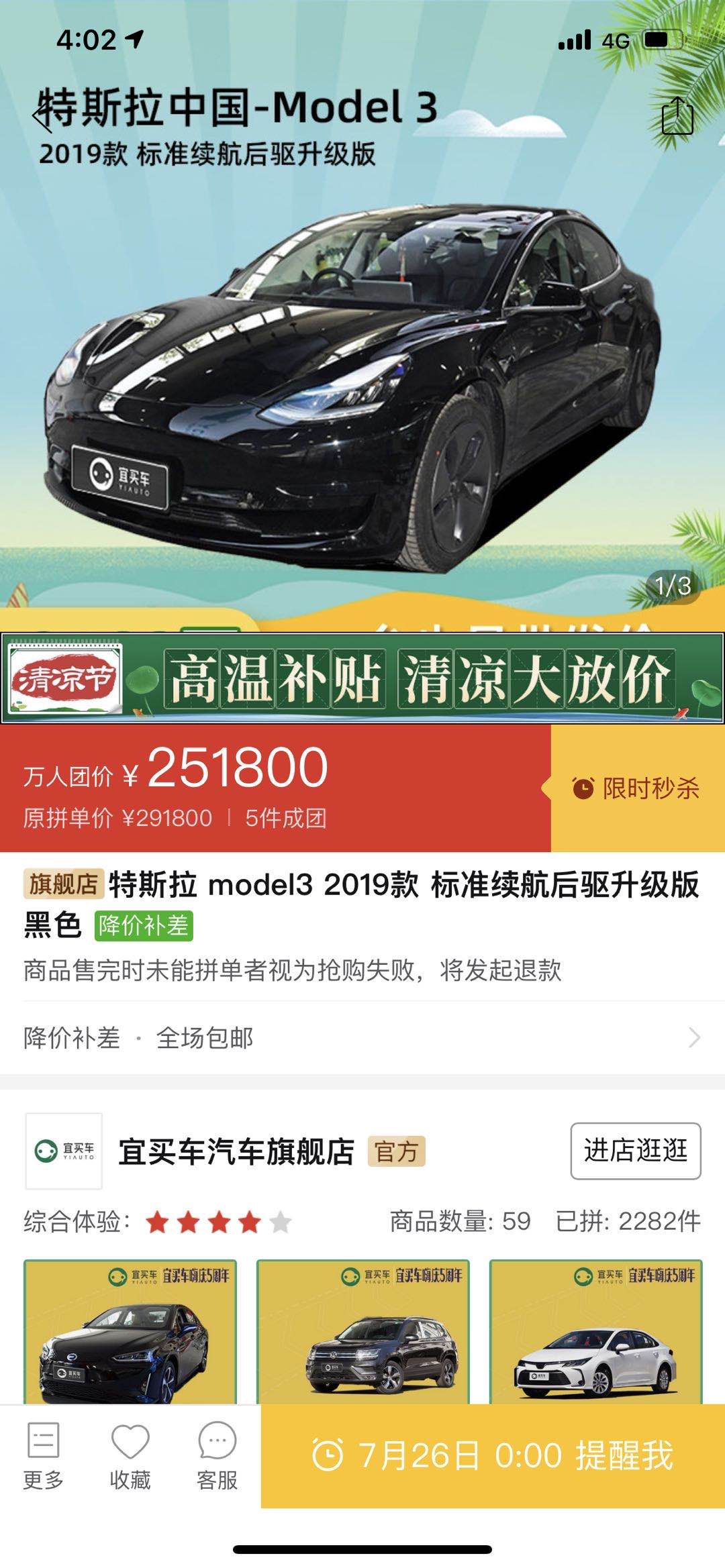
Task: Open the 更多 menu
Action: tap(44, 1456)
